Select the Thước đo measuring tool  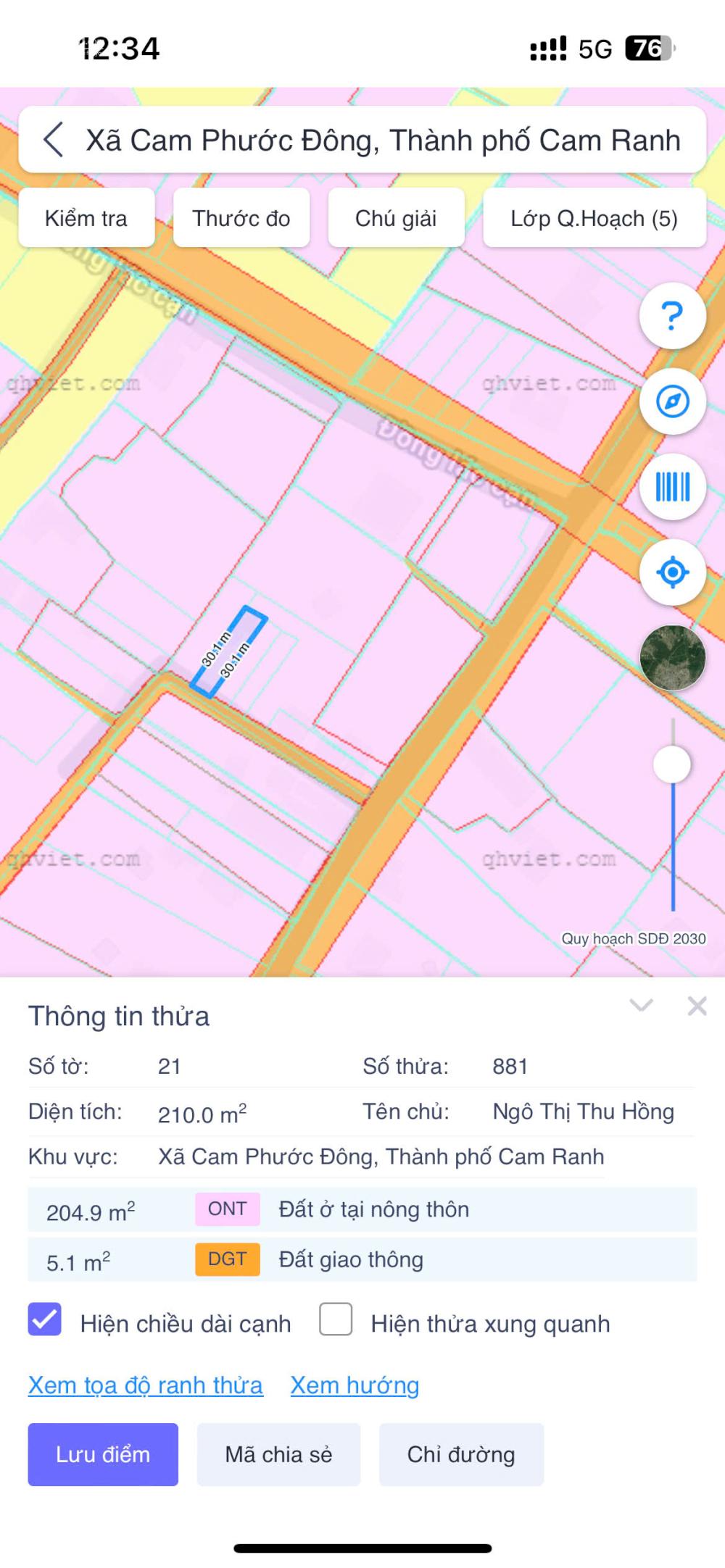[241, 217]
